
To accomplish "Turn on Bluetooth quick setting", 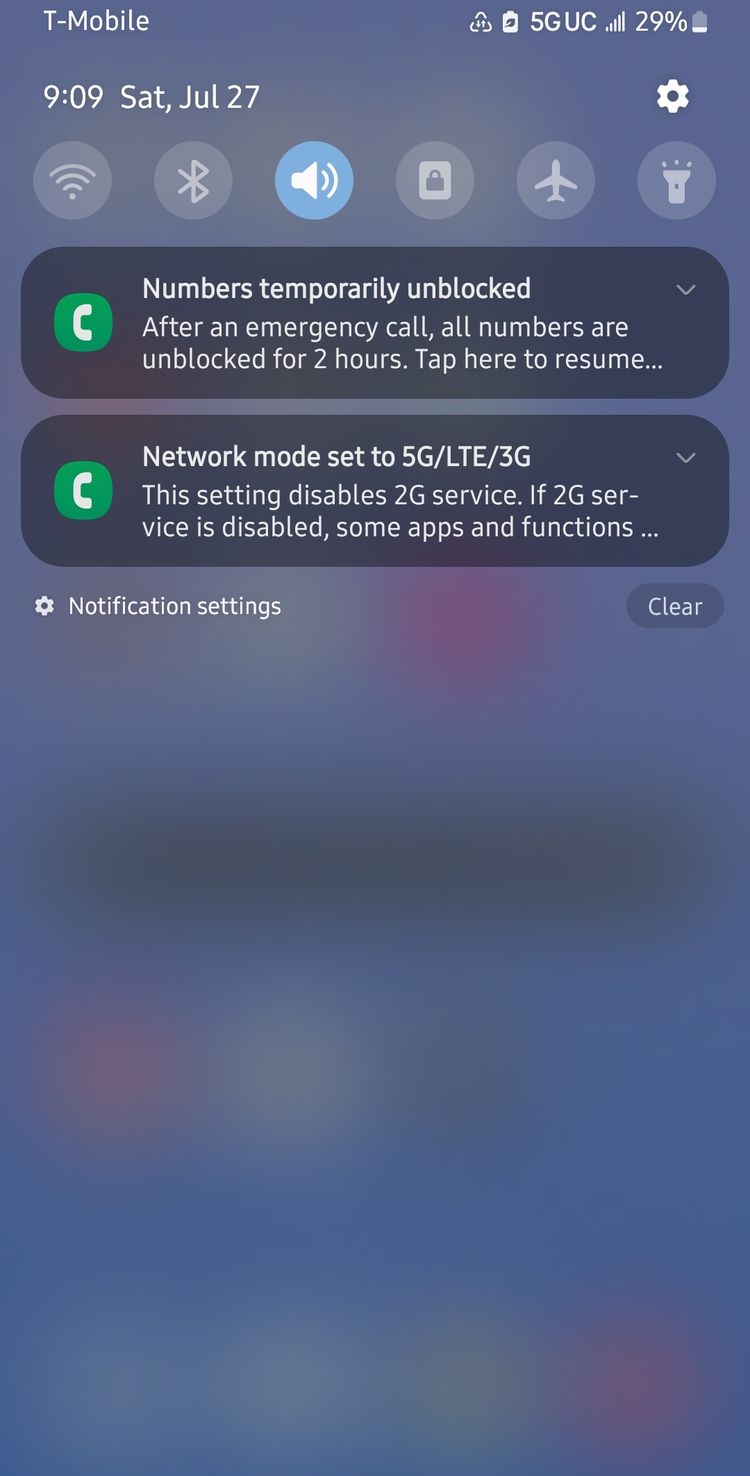I will pos(193,181).
